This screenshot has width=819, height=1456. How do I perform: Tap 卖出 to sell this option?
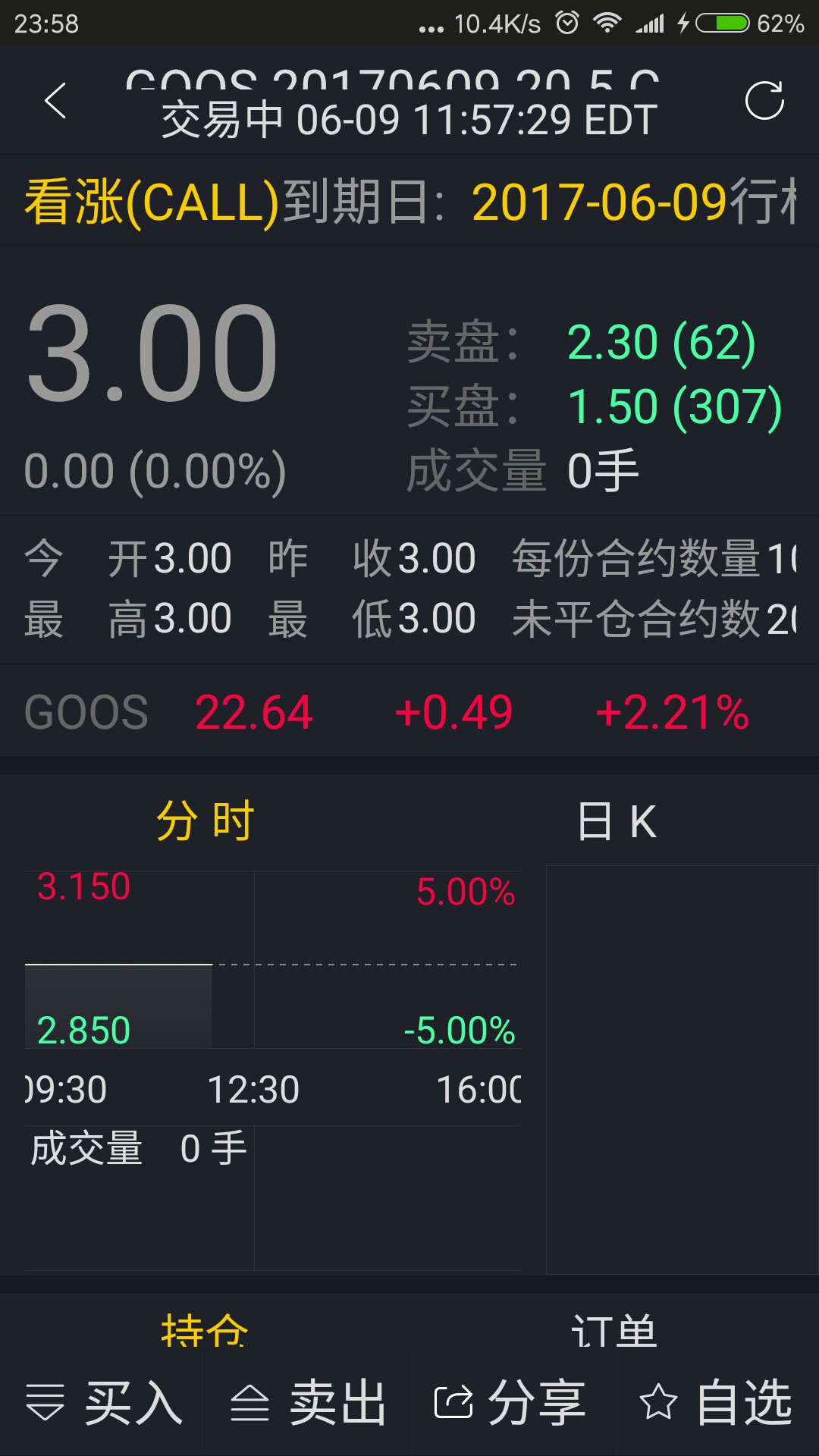pyautogui.click(x=307, y=1402)
